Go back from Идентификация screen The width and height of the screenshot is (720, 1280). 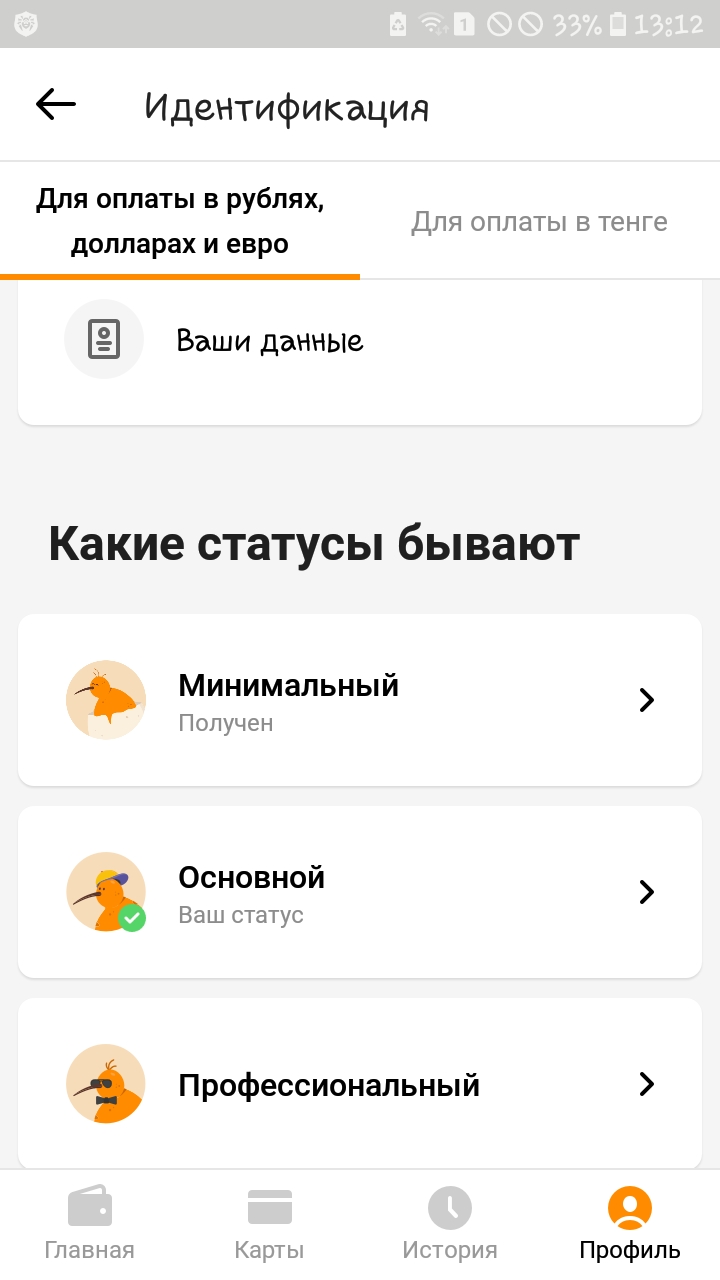[56, 105]
